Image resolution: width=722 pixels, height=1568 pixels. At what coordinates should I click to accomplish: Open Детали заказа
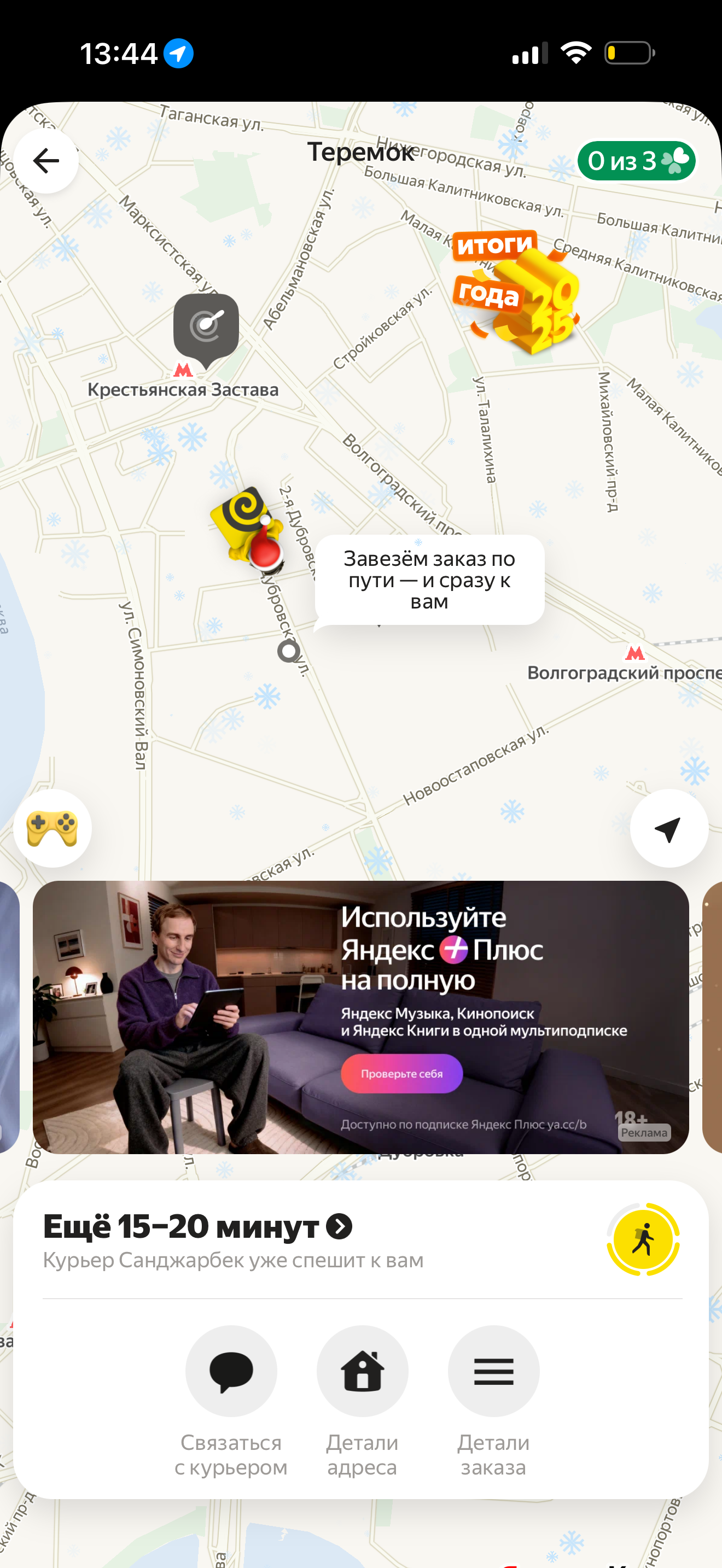click(x=493, y=1371)
